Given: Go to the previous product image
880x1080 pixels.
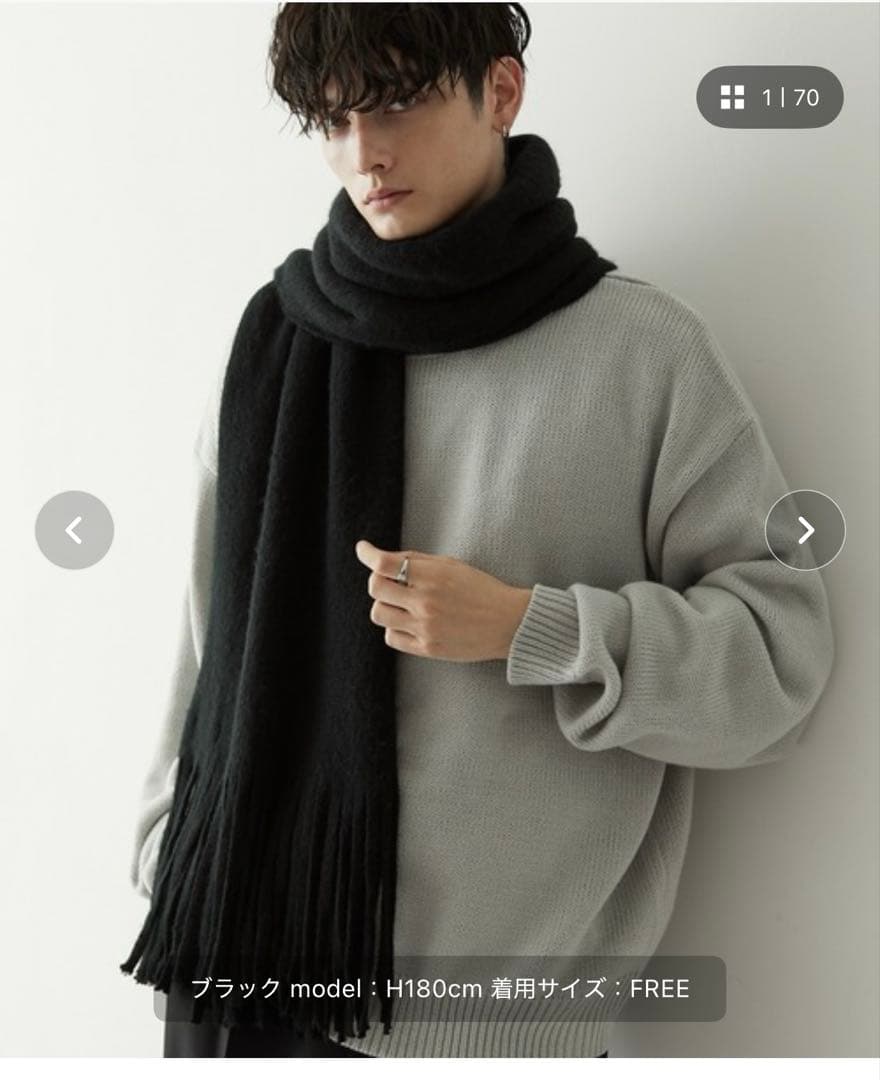Looking at the screenshot, I should [x=74, y=530].
